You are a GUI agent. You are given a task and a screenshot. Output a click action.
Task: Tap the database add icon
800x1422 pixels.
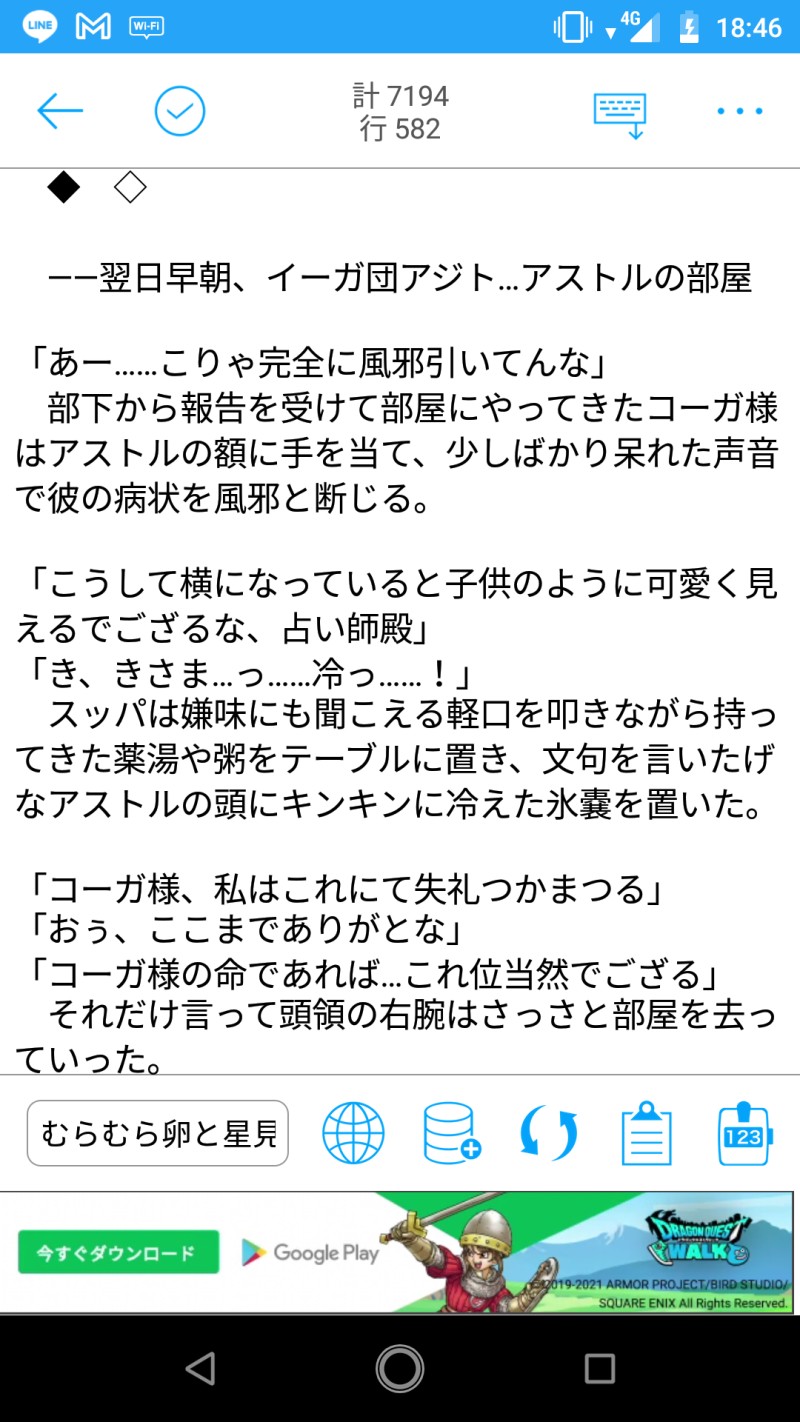[451, 1133]
